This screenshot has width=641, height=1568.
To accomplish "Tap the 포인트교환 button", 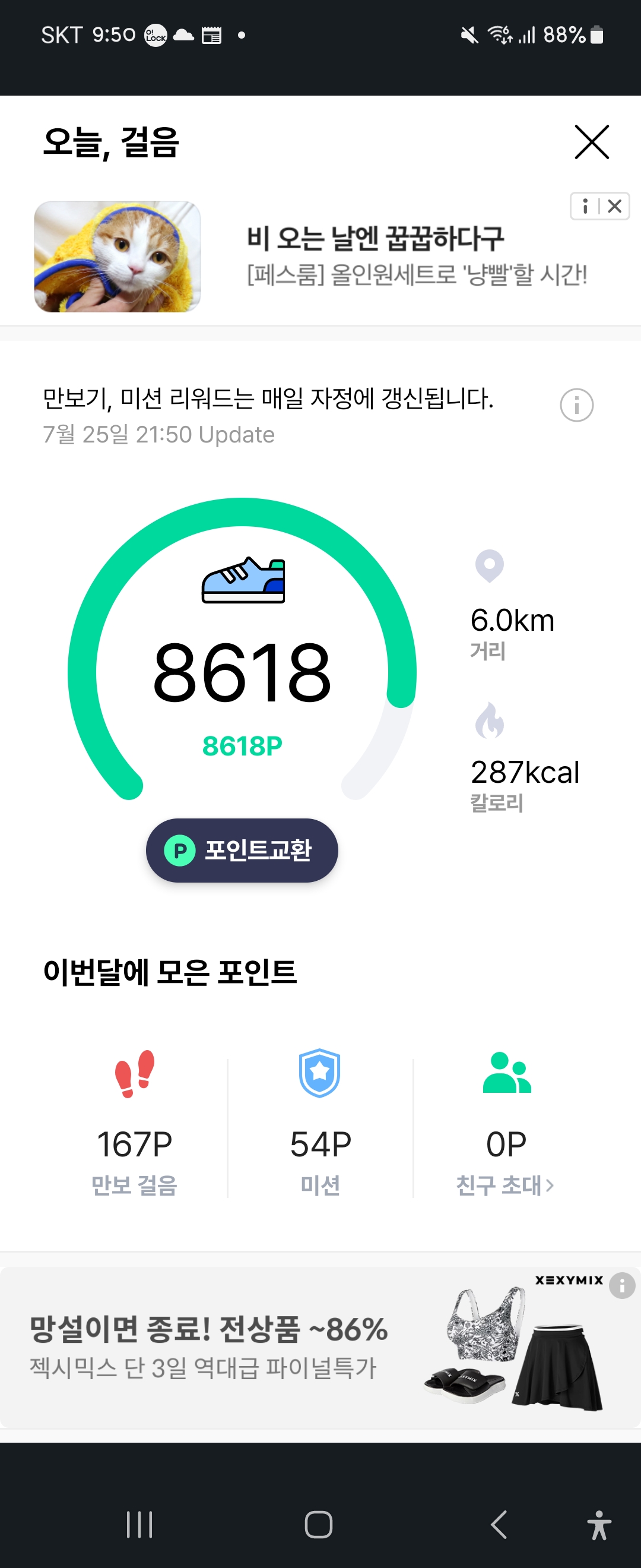I will pos(242,850).
